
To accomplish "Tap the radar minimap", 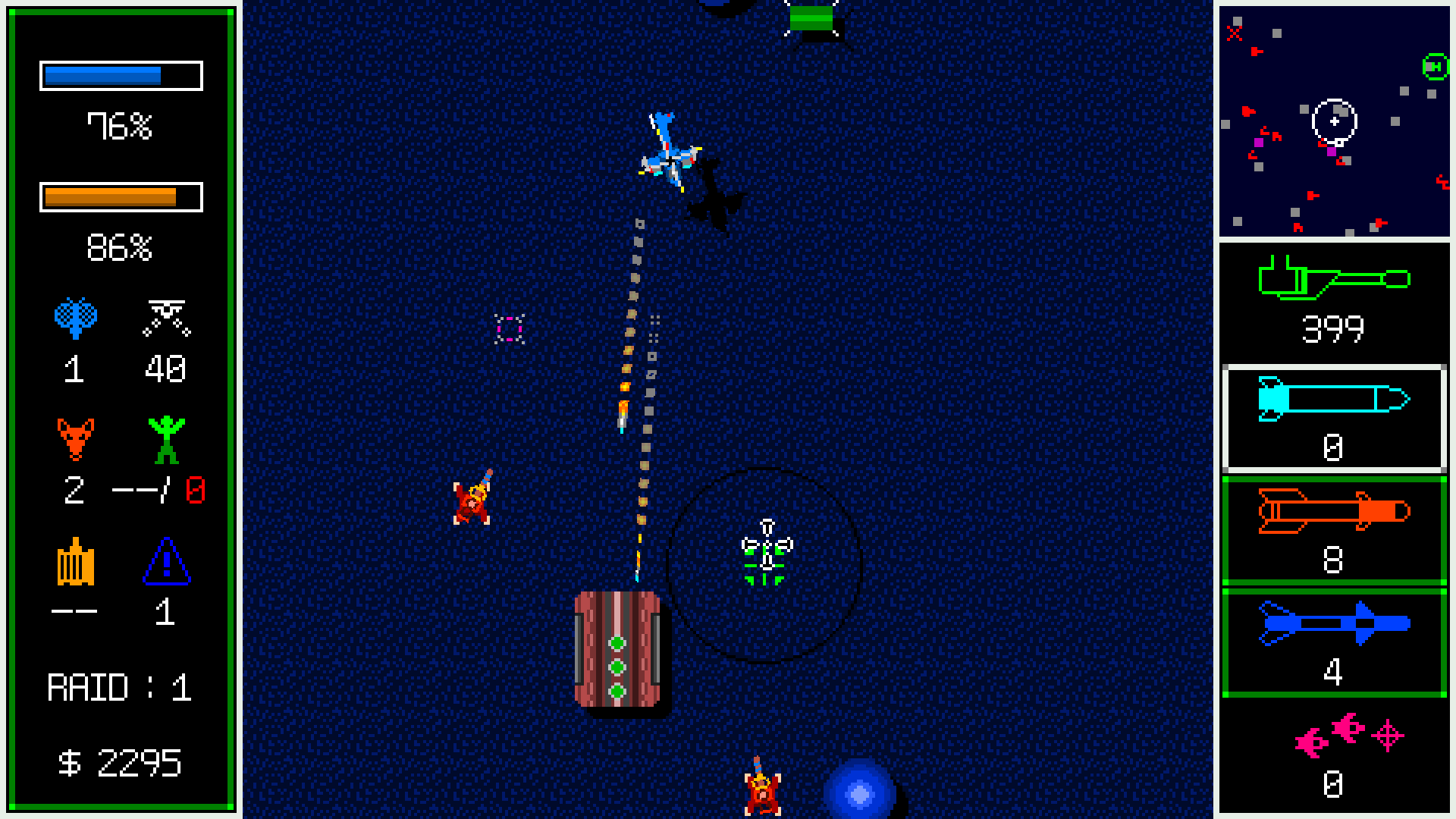I will pos(1334,121).
